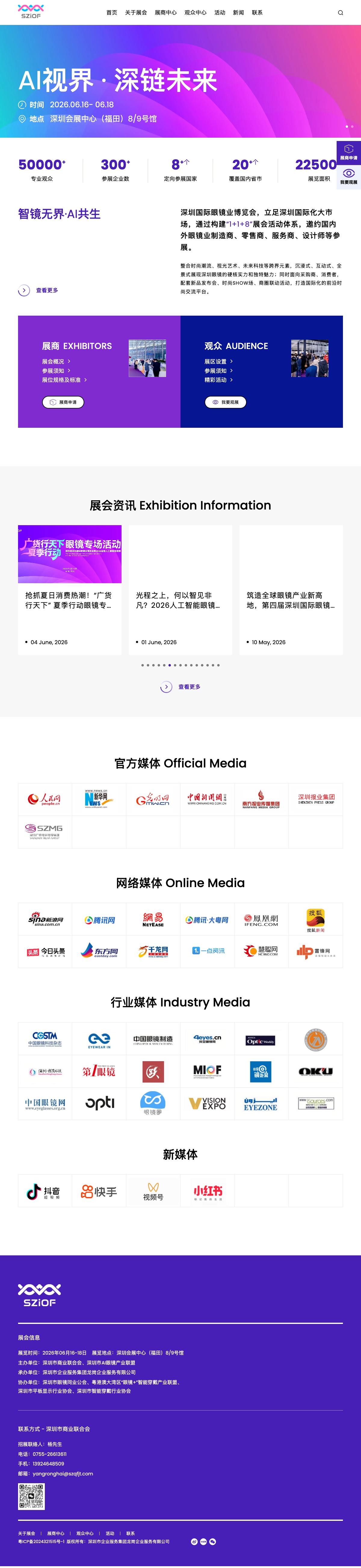Open the 04 June 2026 news card
The width and height of the screenshot is (361, 1568).
tap(70, 590)
